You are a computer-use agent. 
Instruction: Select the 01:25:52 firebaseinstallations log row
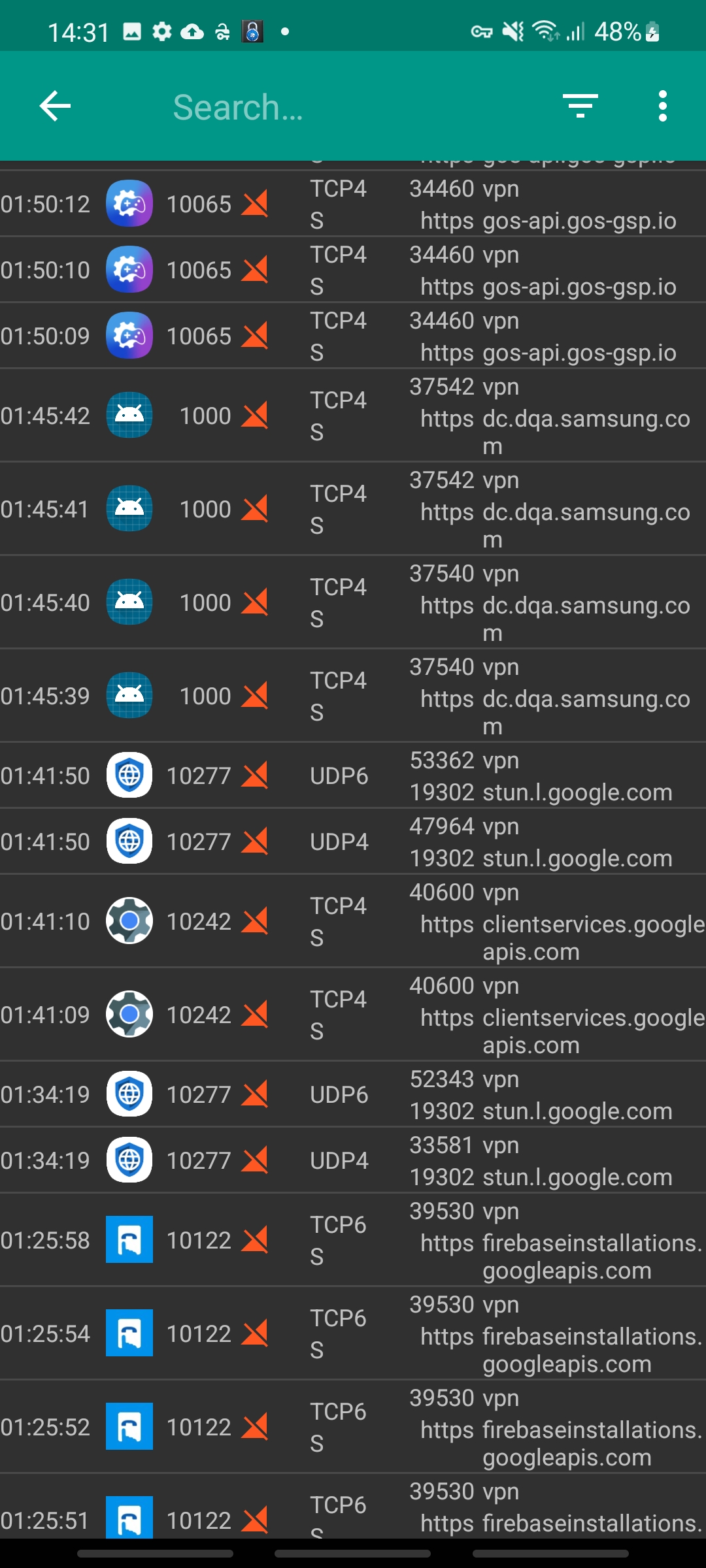click(353, 1427)
